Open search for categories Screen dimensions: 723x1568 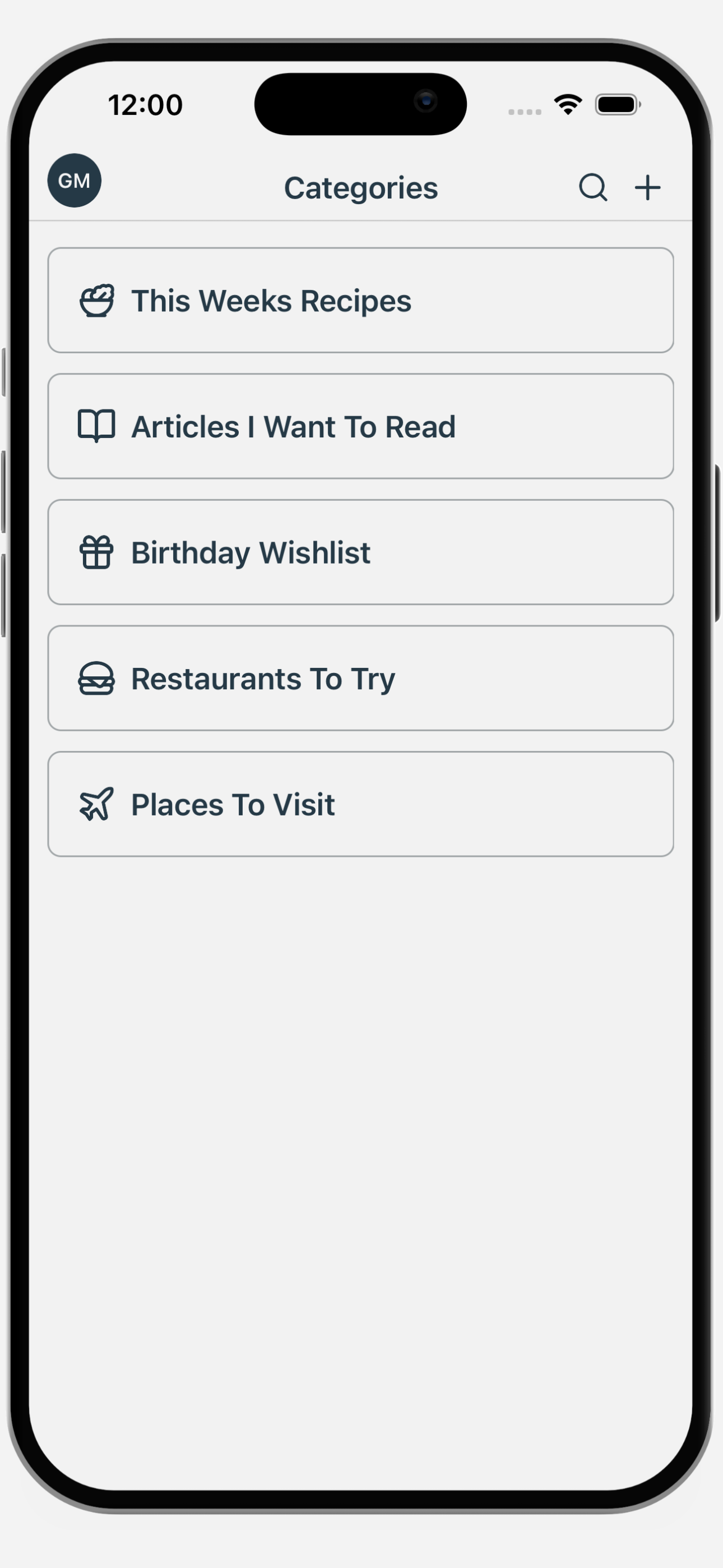pos(593,187)
